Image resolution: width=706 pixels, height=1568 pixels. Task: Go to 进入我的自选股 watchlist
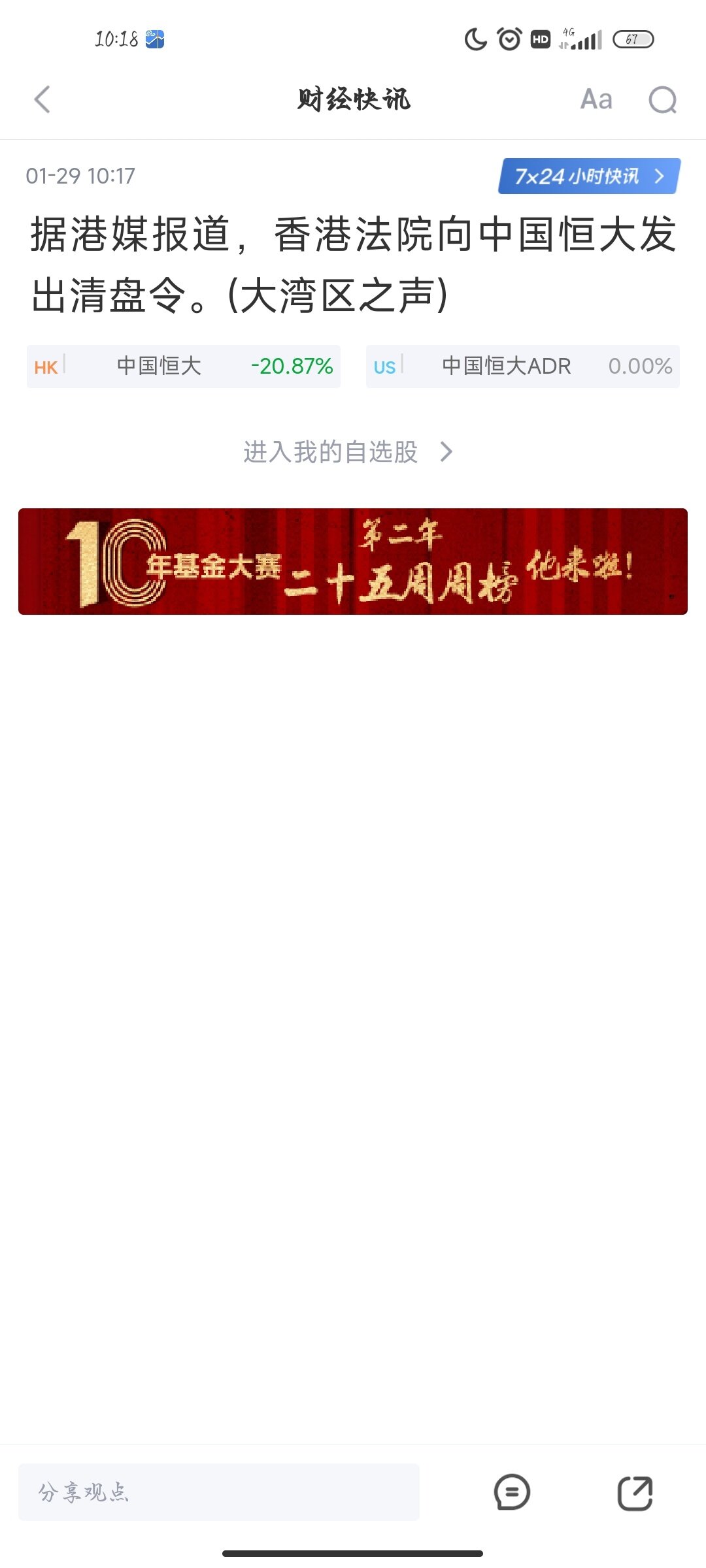click(348, 452)
